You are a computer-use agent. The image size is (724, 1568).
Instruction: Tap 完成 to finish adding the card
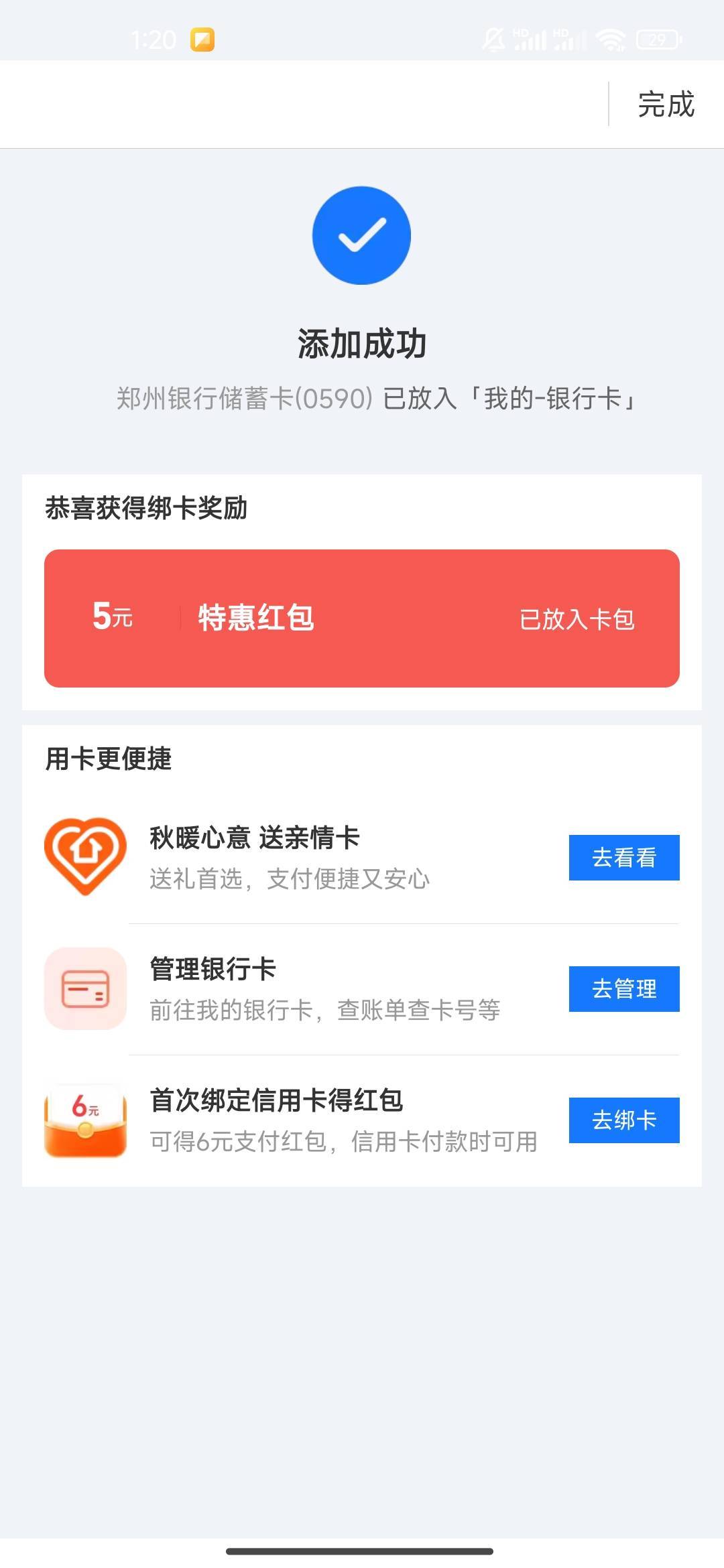click(666, 105)
